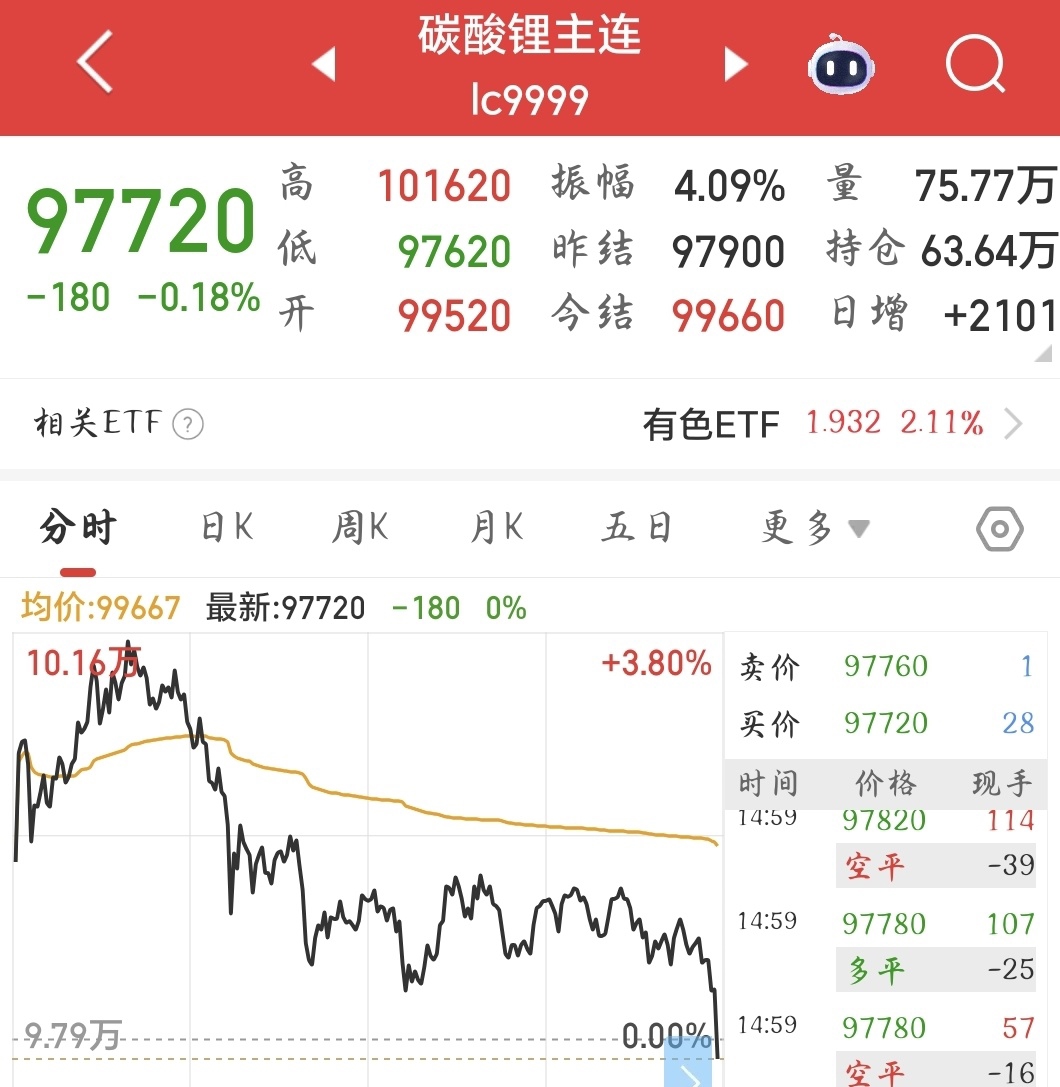
Task: Open chart settings hexagon icon
Action: point(999,529)
